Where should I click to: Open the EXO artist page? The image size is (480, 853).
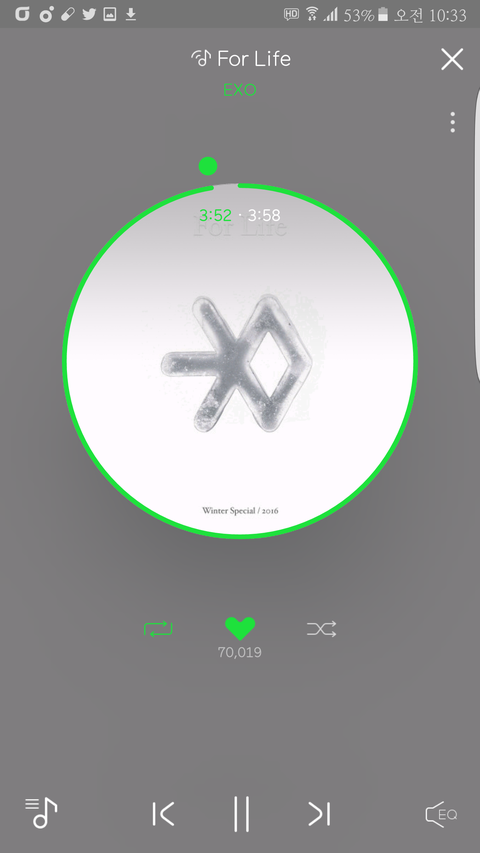(239, 90)
